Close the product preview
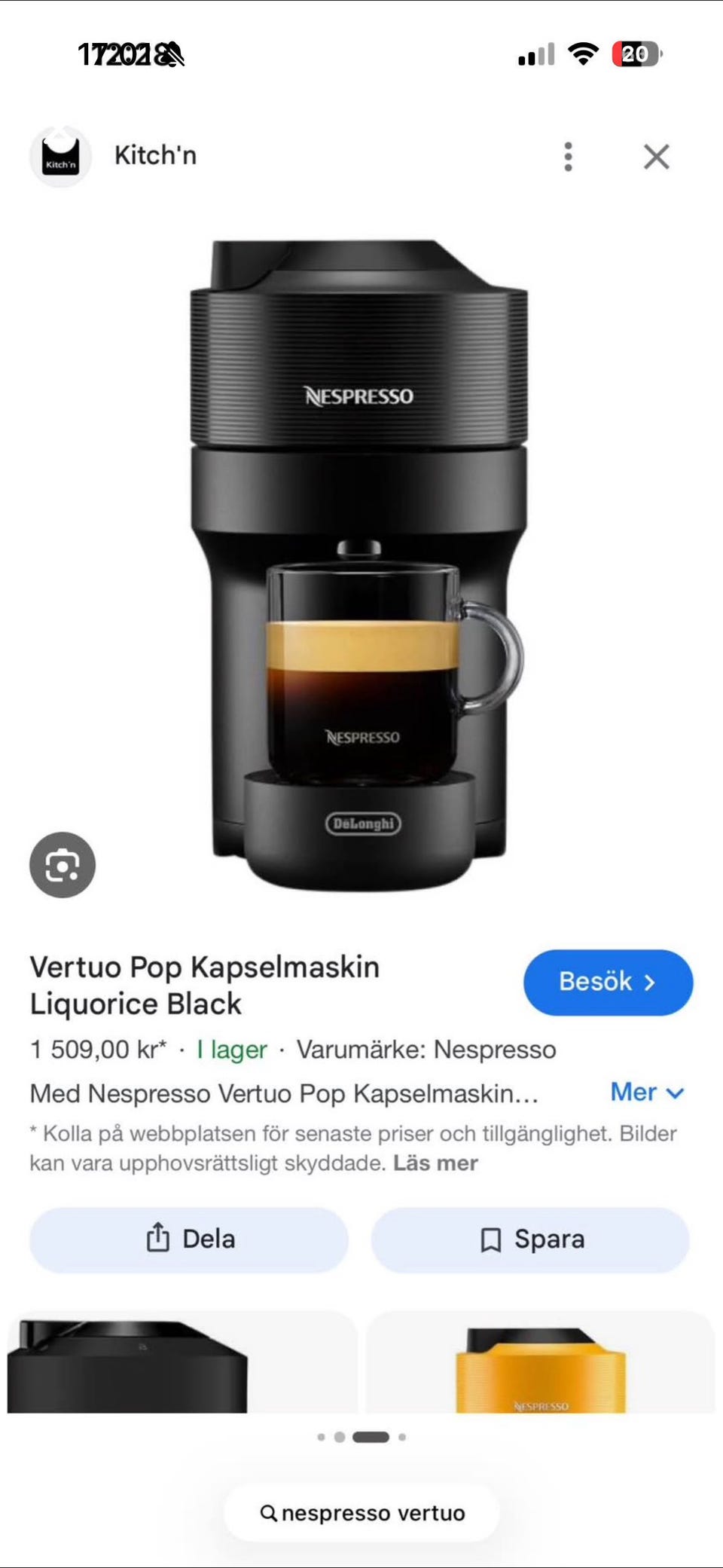This screenshot has width=723, height=1568. tap(657, 157)
